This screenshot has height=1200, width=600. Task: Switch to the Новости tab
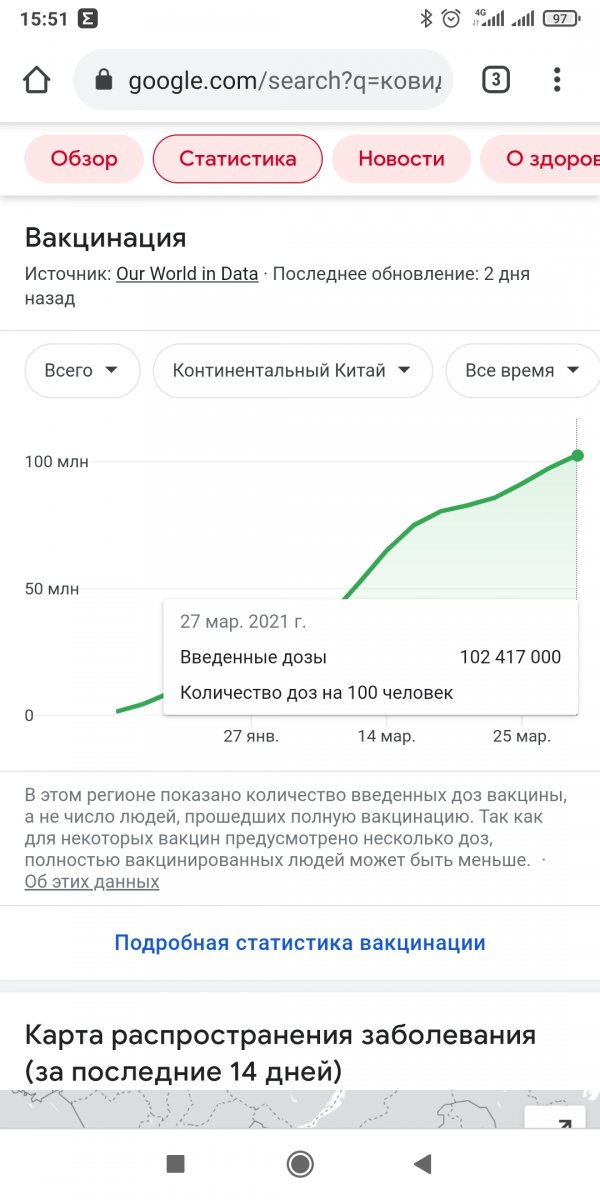coord(401,158)
